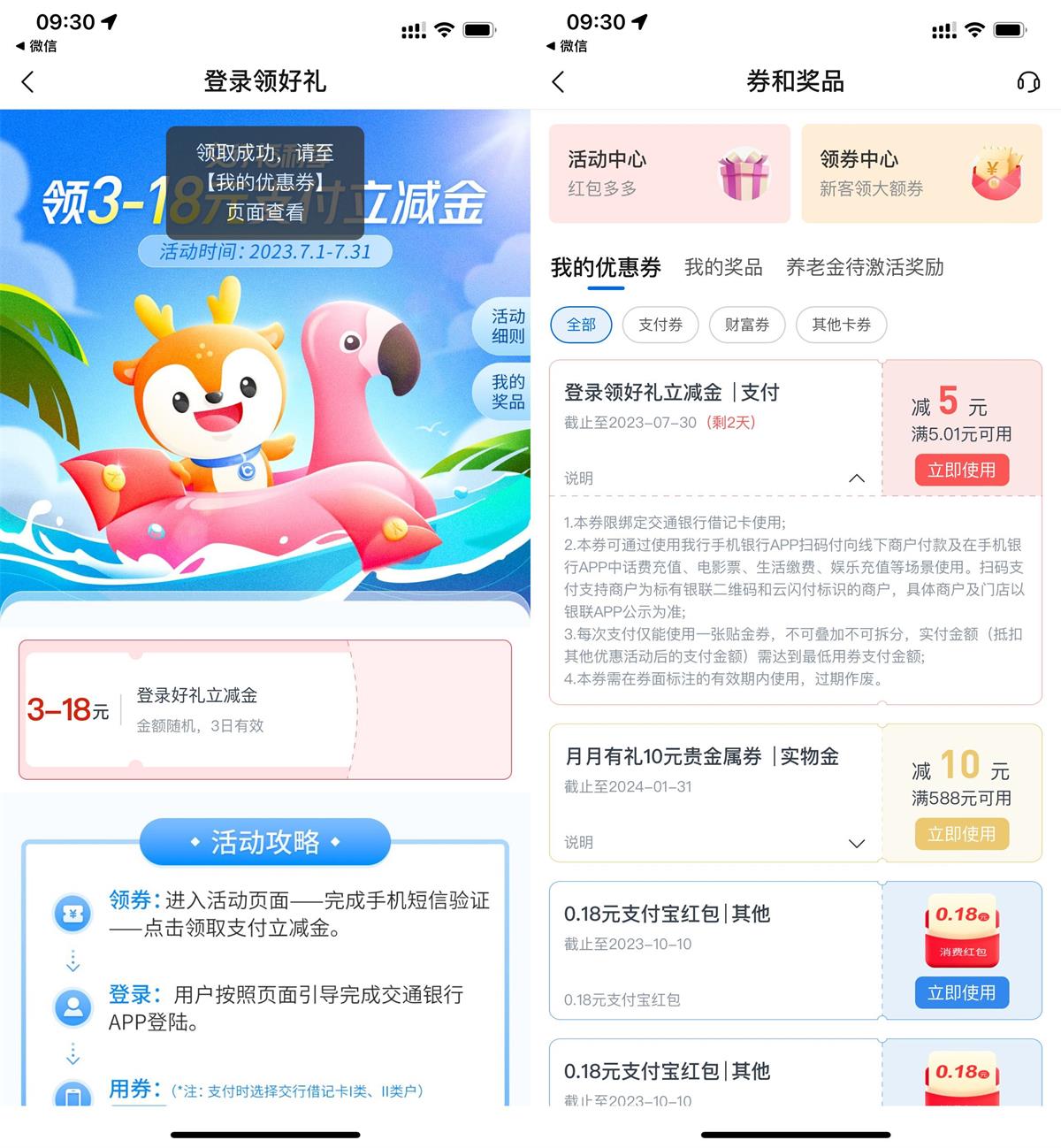Select the 全部 filter chip
The width and height of the screenshot is (1061, 1148).
tap(581, 325)
